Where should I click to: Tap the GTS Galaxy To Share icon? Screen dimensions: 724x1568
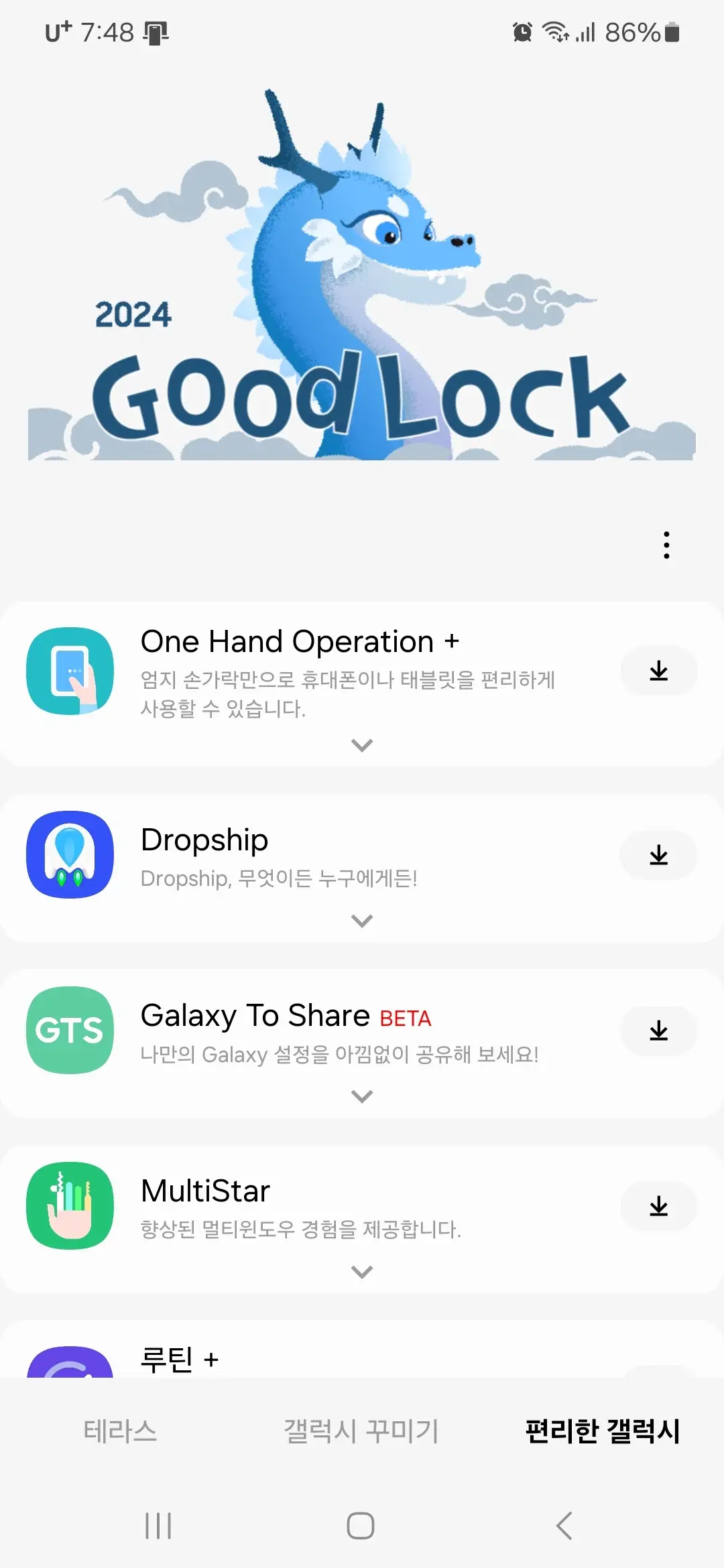click(69, 1031)
